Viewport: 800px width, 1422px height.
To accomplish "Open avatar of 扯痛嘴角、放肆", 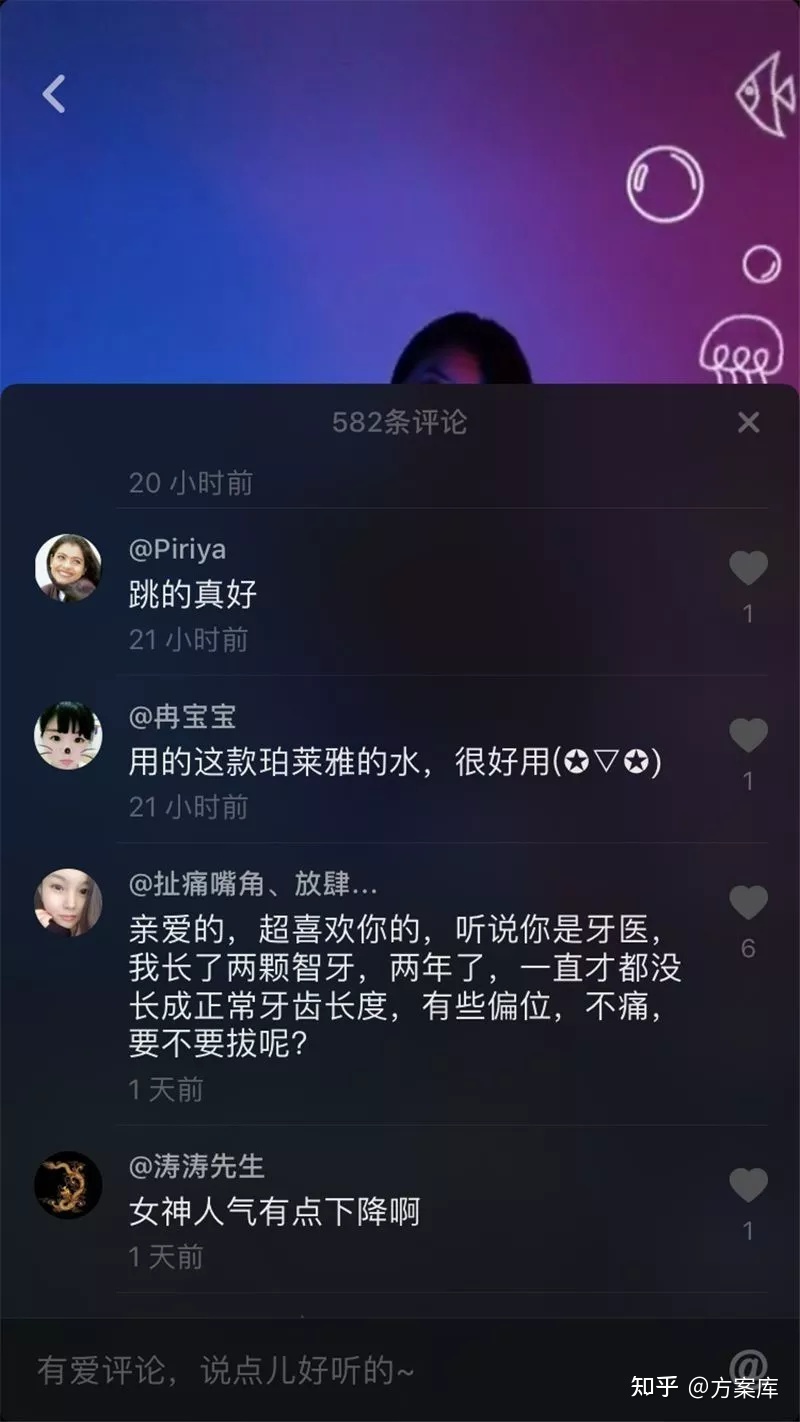I will click(68, 902).
